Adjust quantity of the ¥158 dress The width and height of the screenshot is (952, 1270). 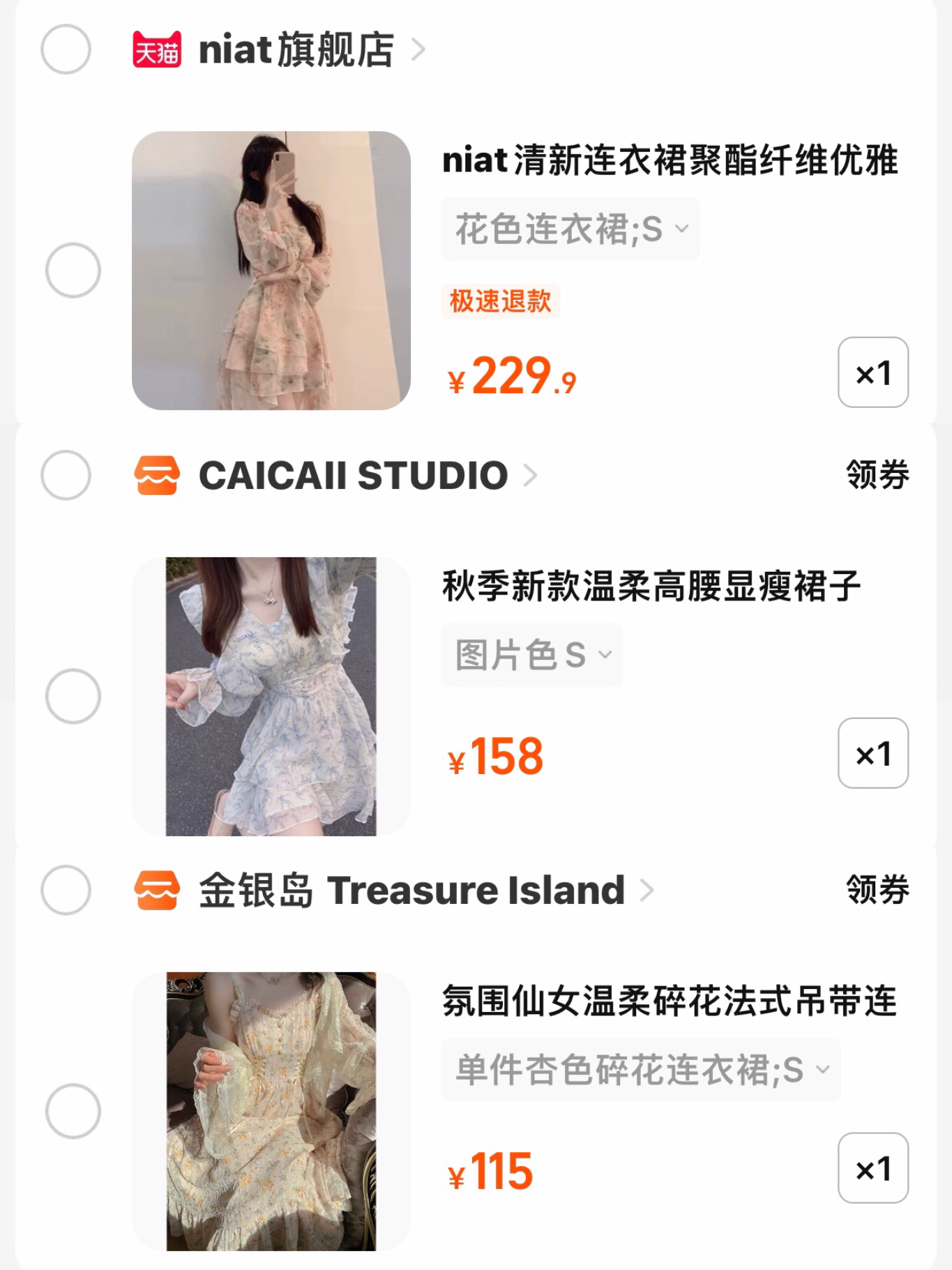tap(872, 753)
